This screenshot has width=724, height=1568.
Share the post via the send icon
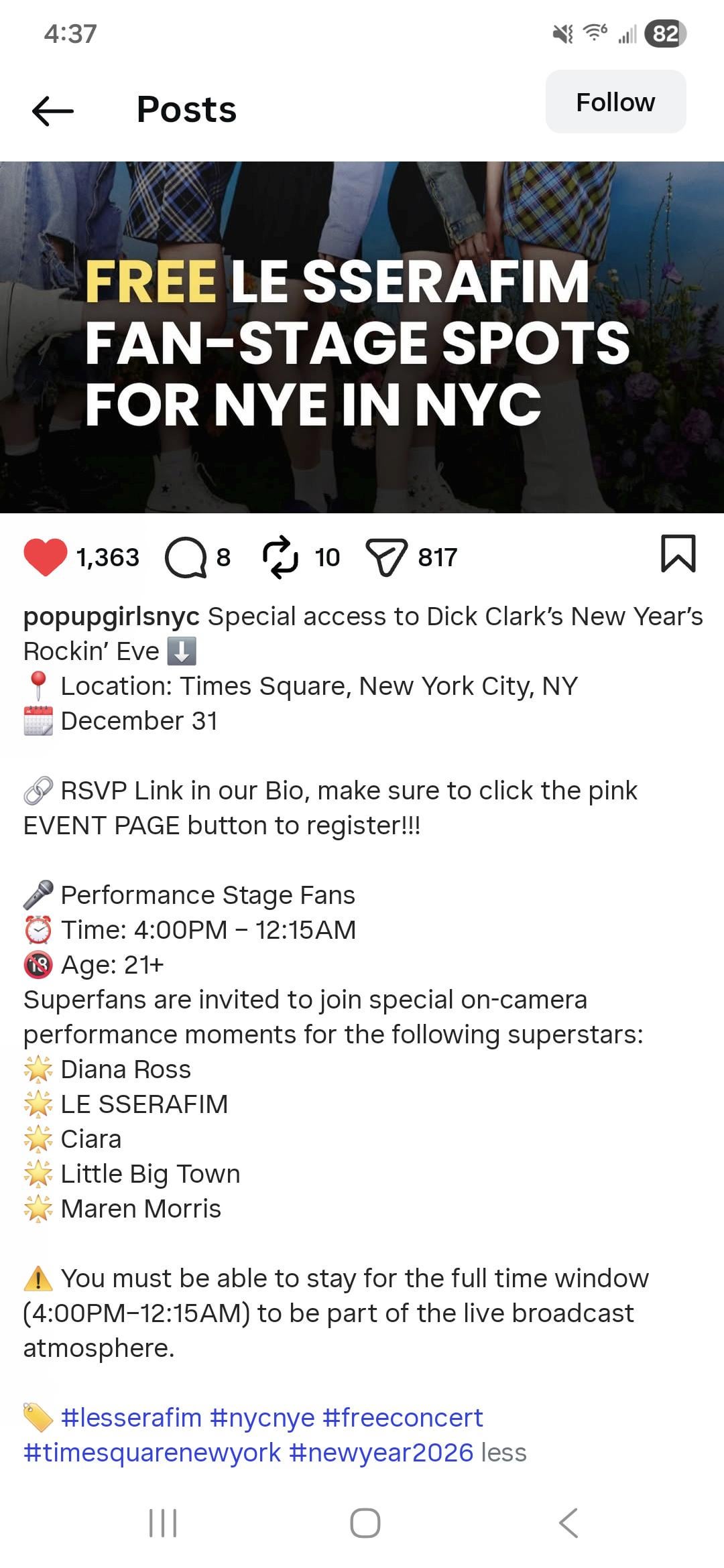(386, 558)
